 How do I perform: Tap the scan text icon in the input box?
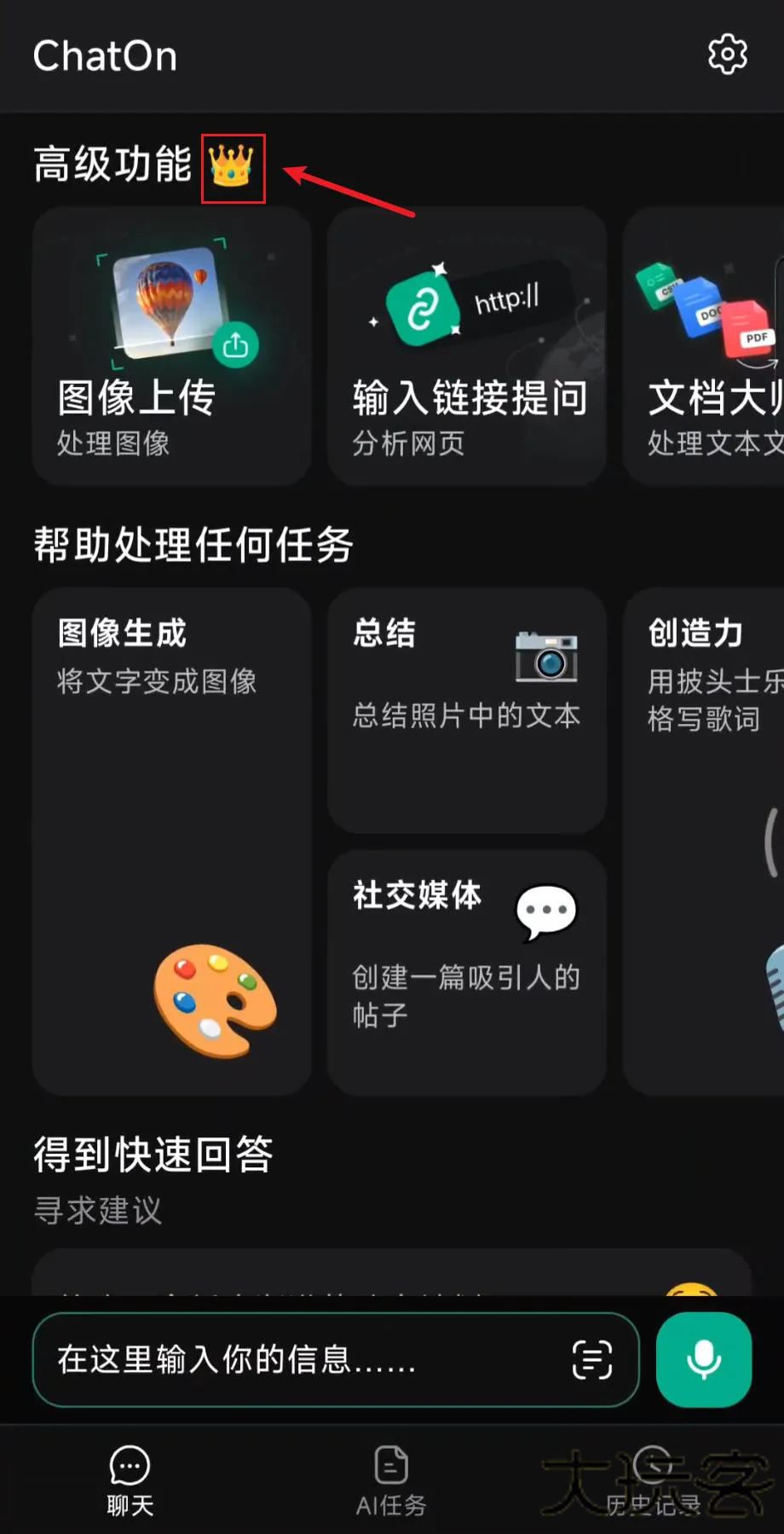click(x=591, y=1359)
